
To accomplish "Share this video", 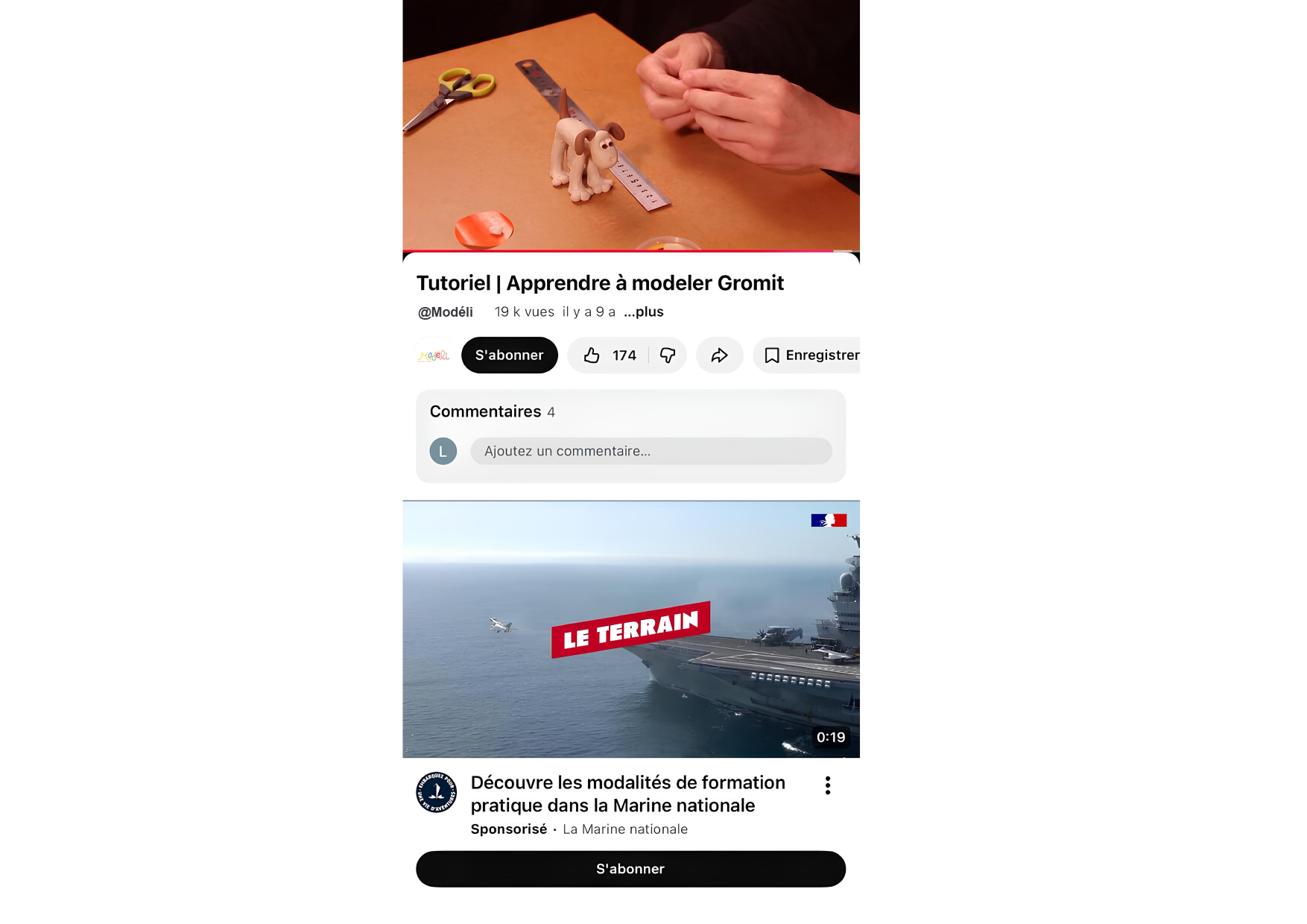I will point(719,355).
